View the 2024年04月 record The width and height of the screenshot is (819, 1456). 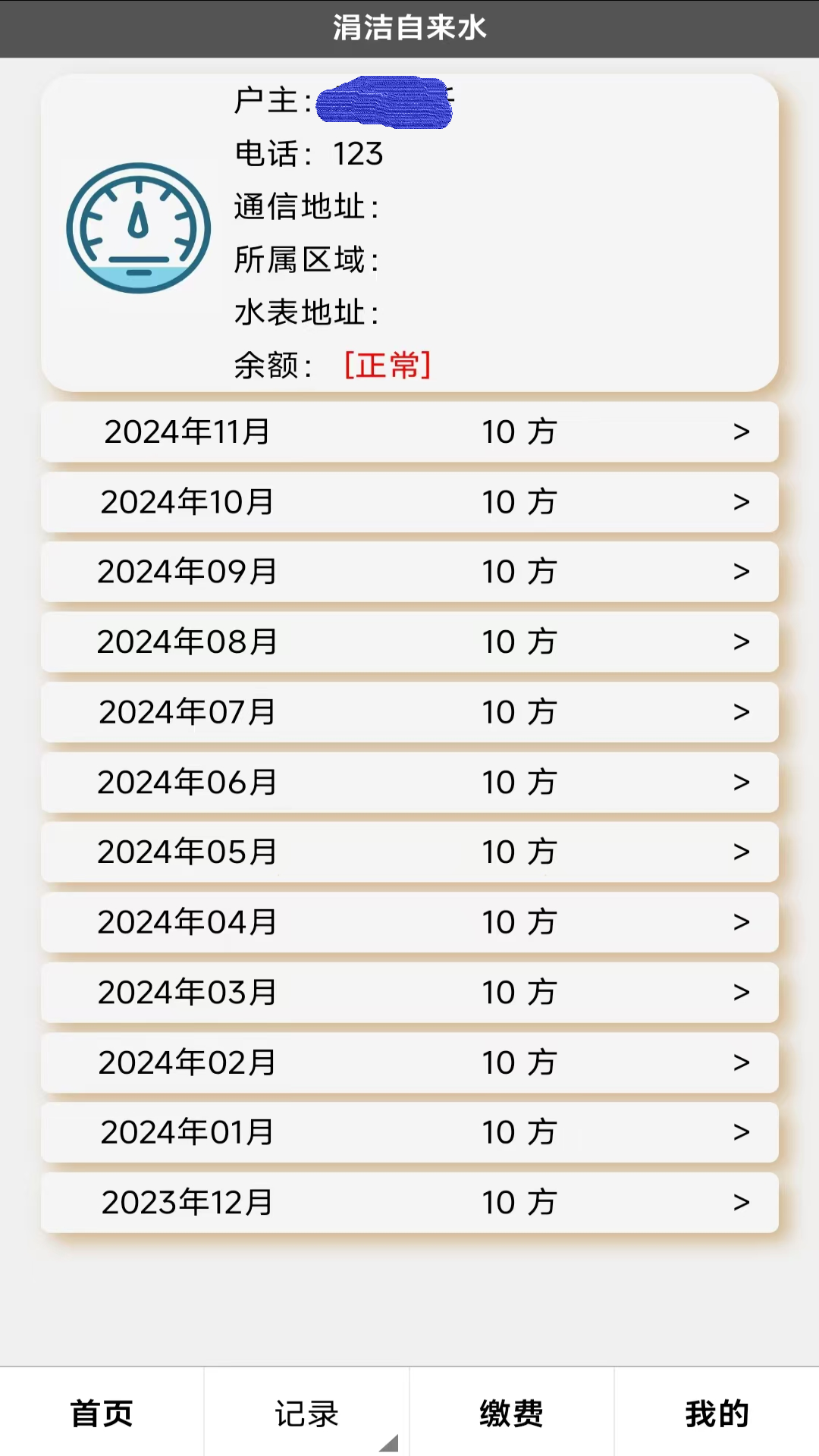point(409,922)
